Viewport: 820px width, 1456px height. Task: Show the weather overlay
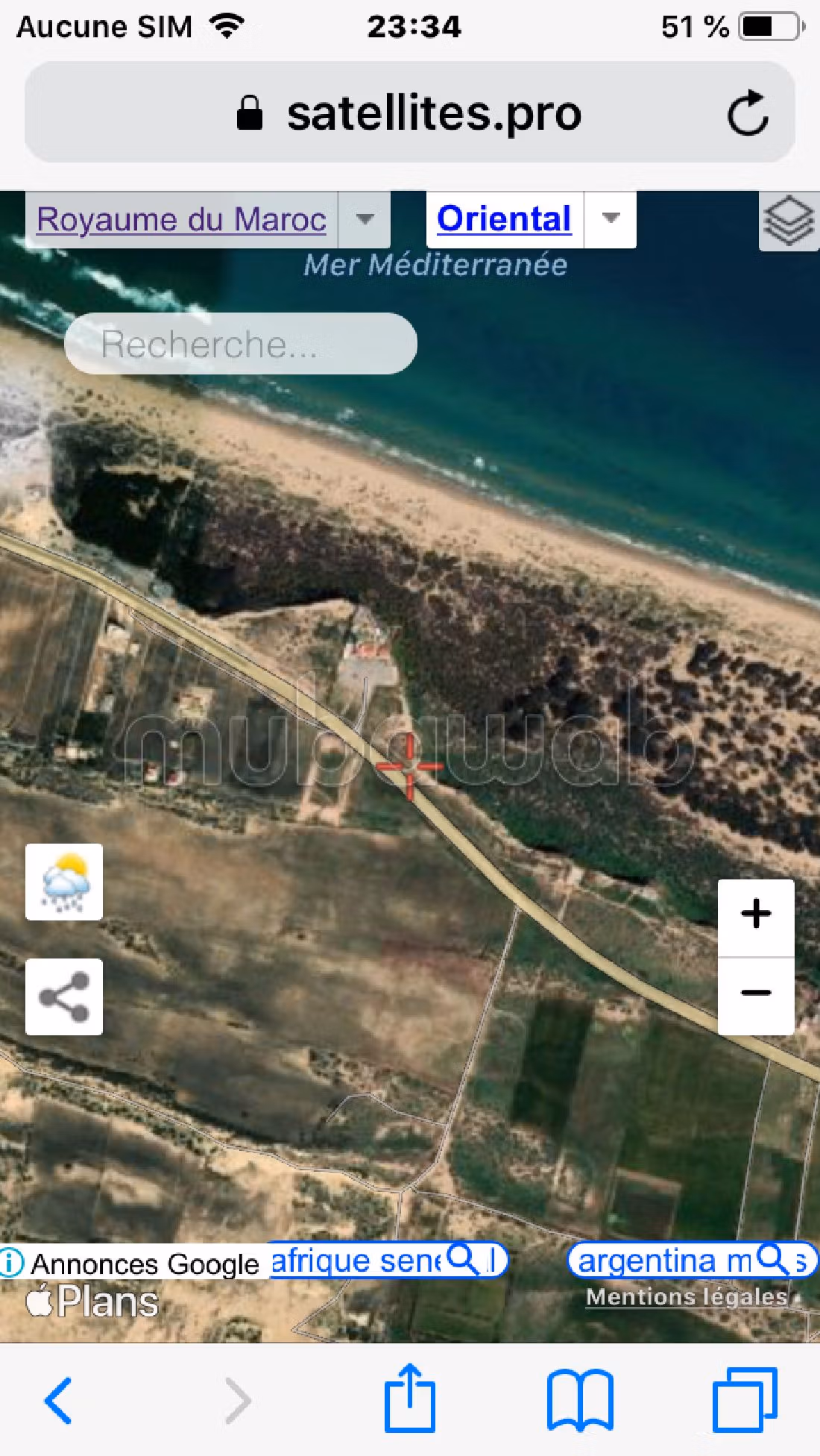[64, 882]
